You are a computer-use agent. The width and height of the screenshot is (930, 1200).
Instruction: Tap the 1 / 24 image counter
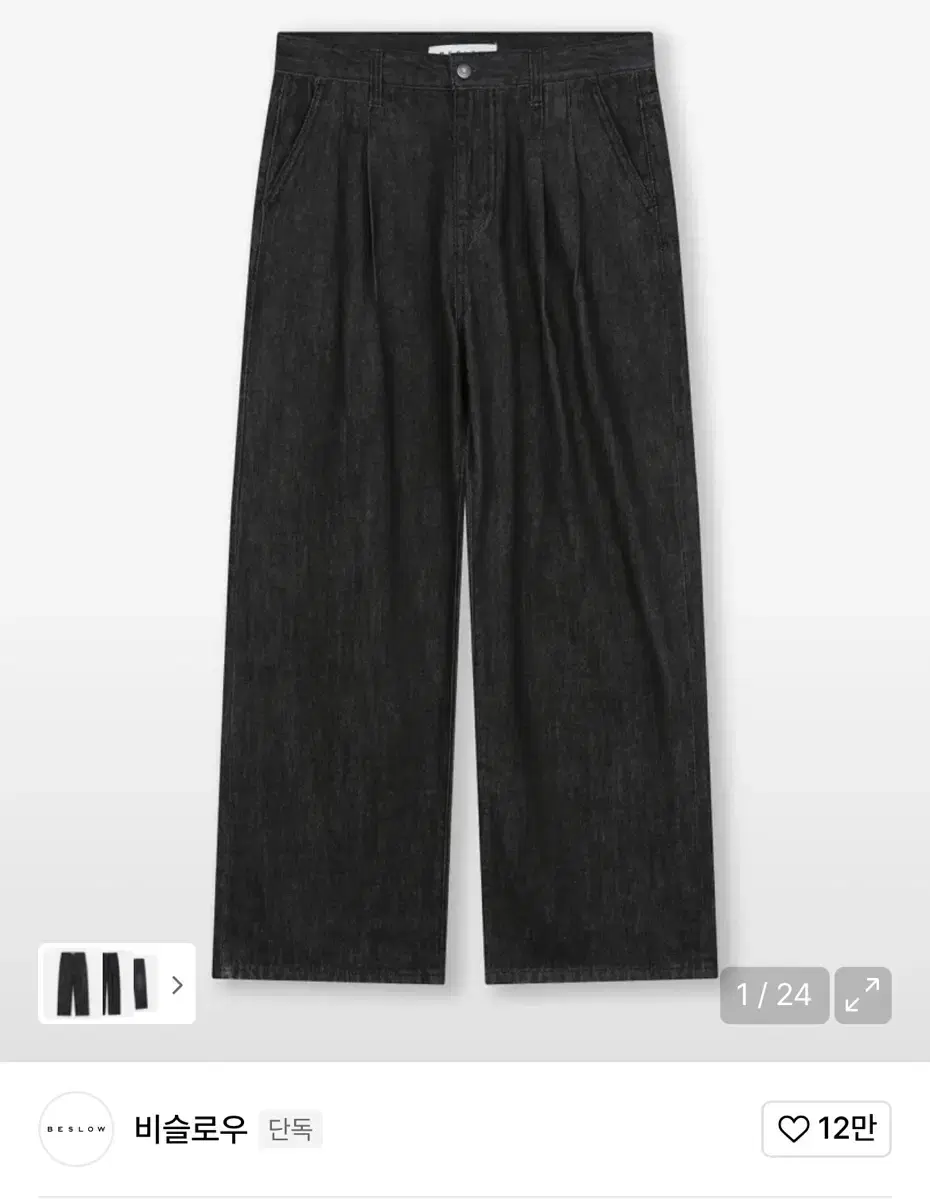tap(774, 996)
